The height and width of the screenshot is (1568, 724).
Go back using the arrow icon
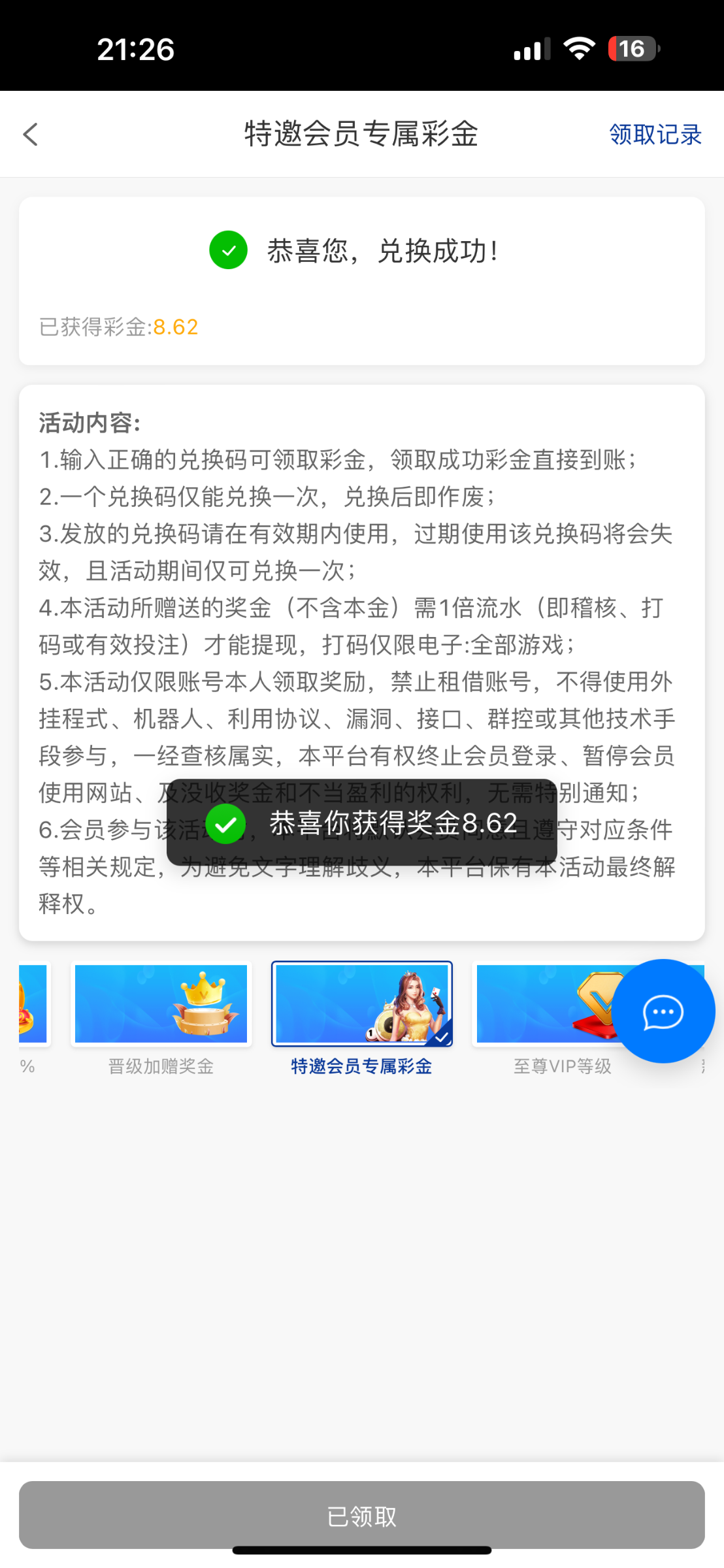pos(31,135)
